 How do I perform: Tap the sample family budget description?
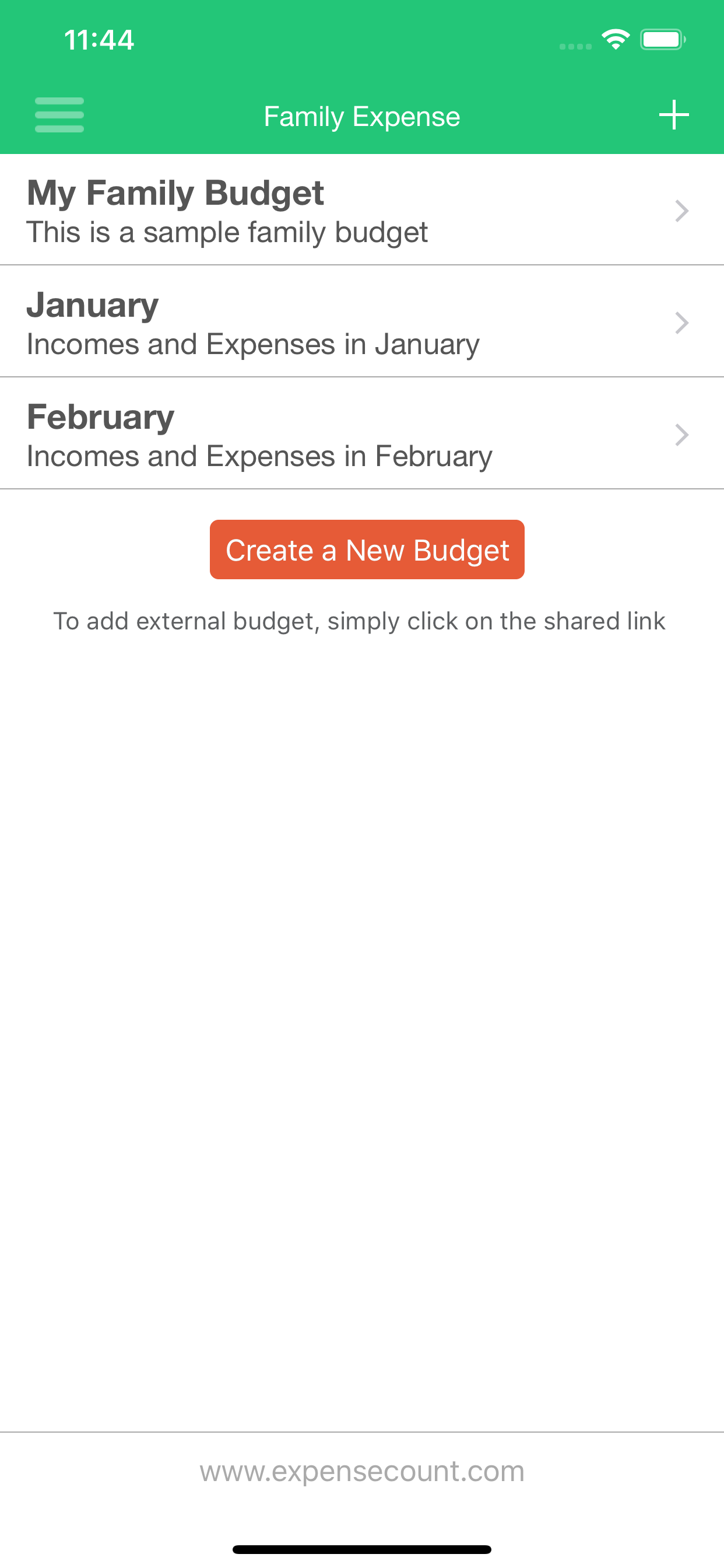(x=227, y=232)
